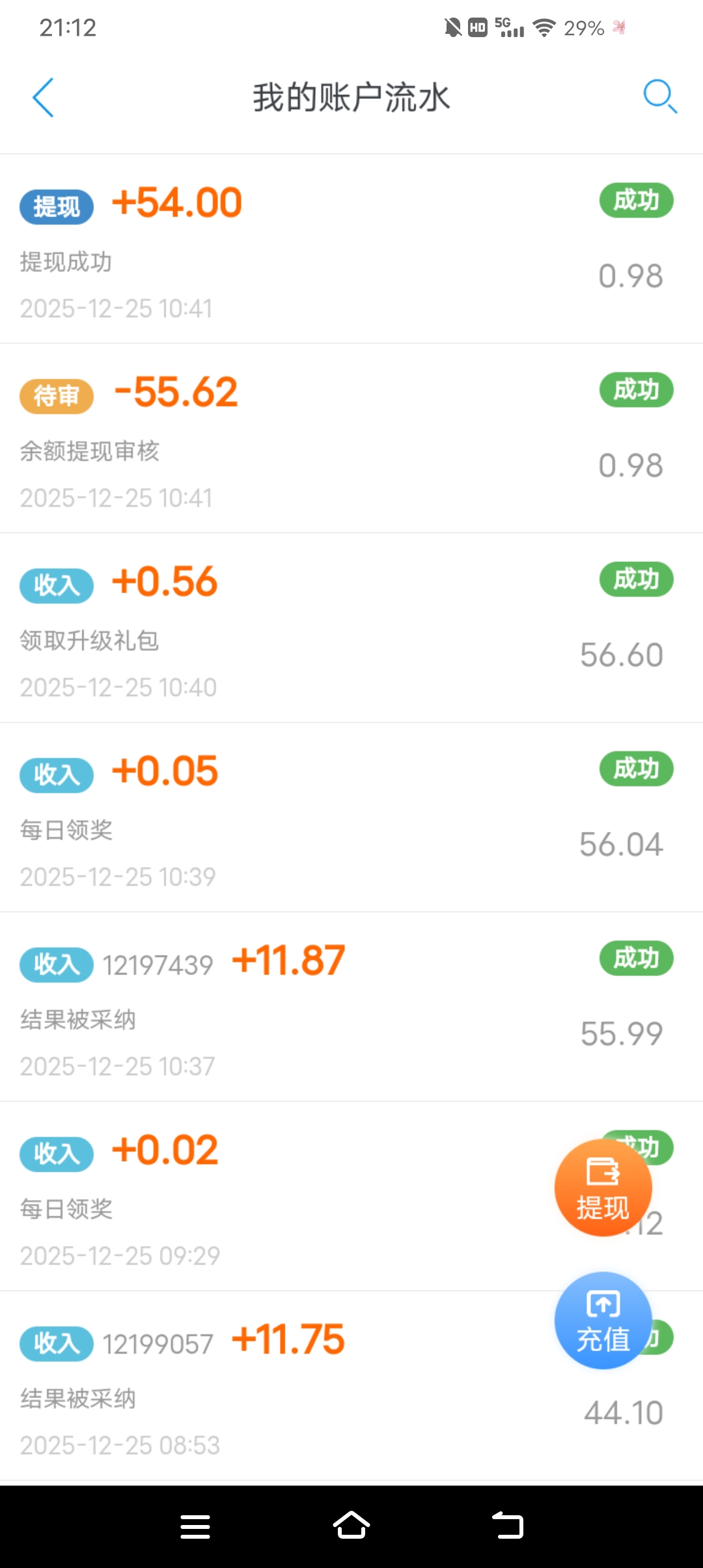703x1568 pixels.
Task: Tap the blue 充值 floating button
Action: pos(603,1321)
